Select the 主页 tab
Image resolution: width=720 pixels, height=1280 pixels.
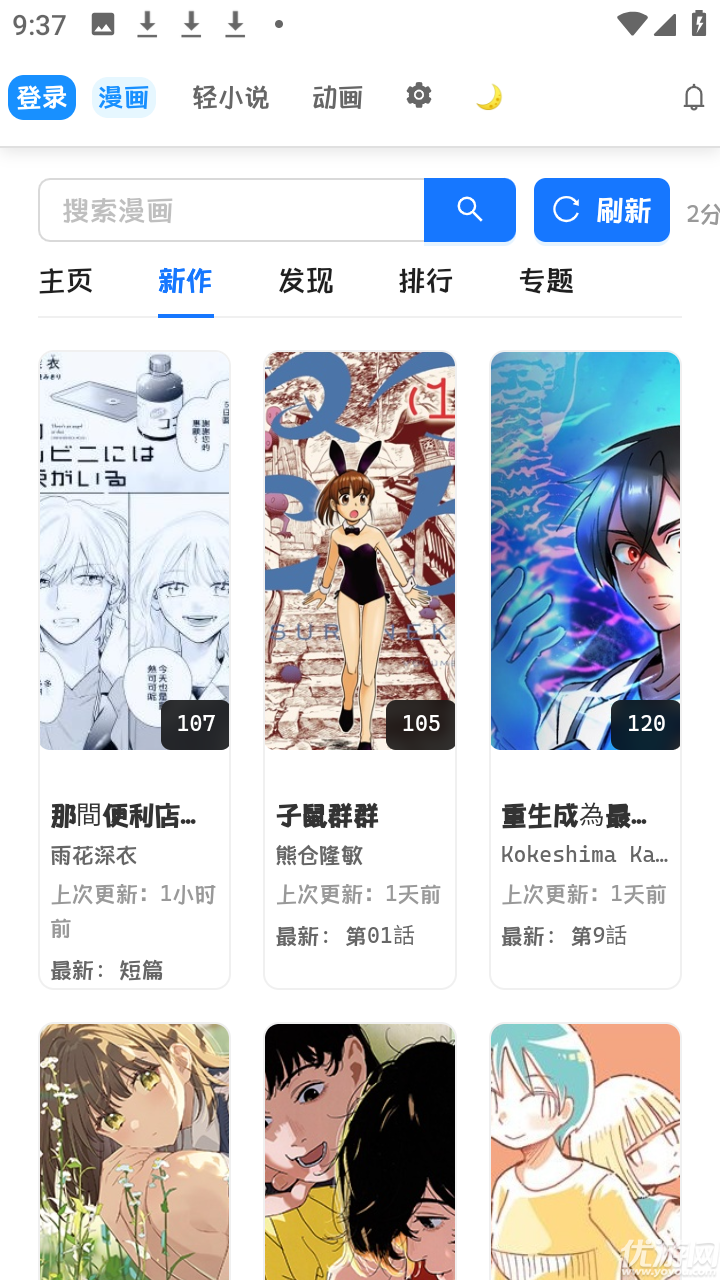65,282
